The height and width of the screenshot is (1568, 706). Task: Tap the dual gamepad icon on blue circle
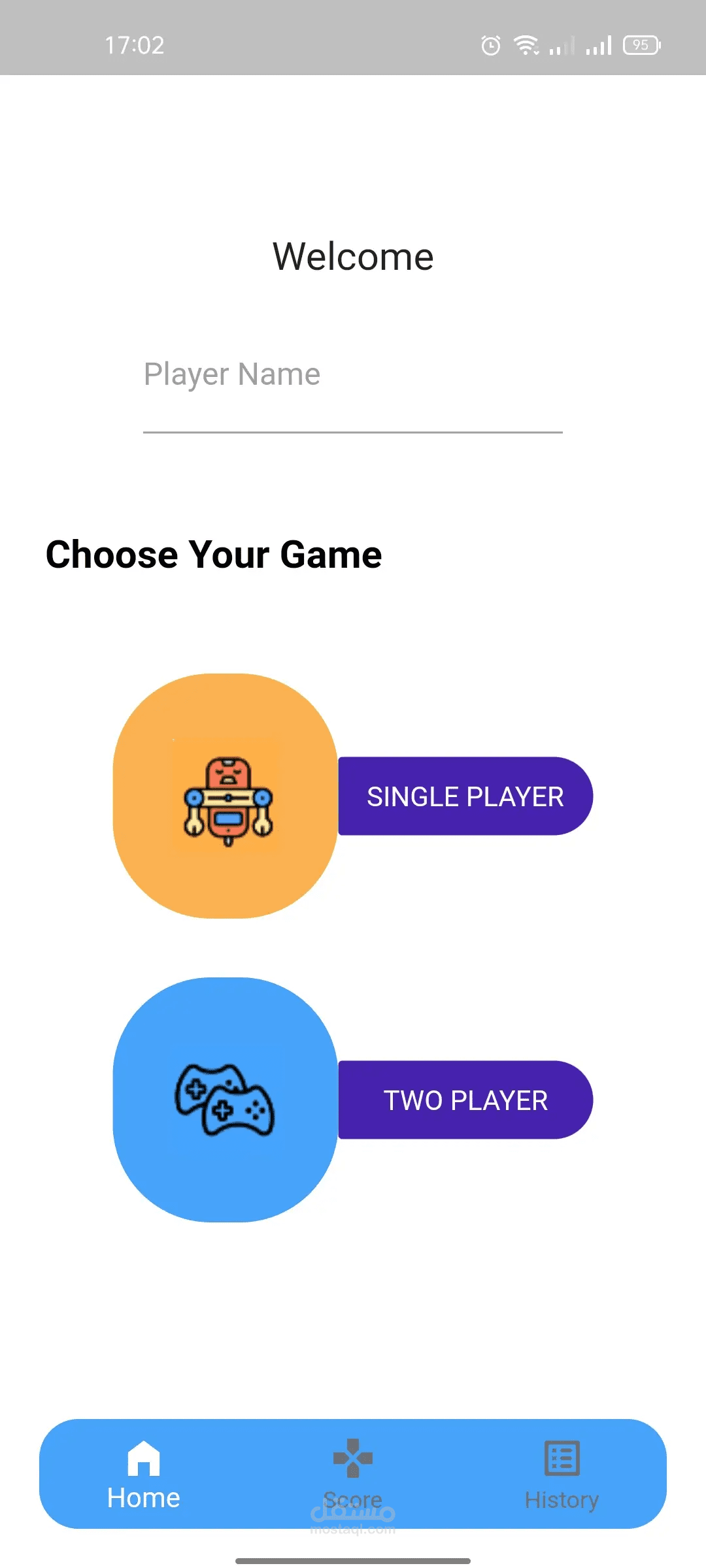[x=224, y=1101]
